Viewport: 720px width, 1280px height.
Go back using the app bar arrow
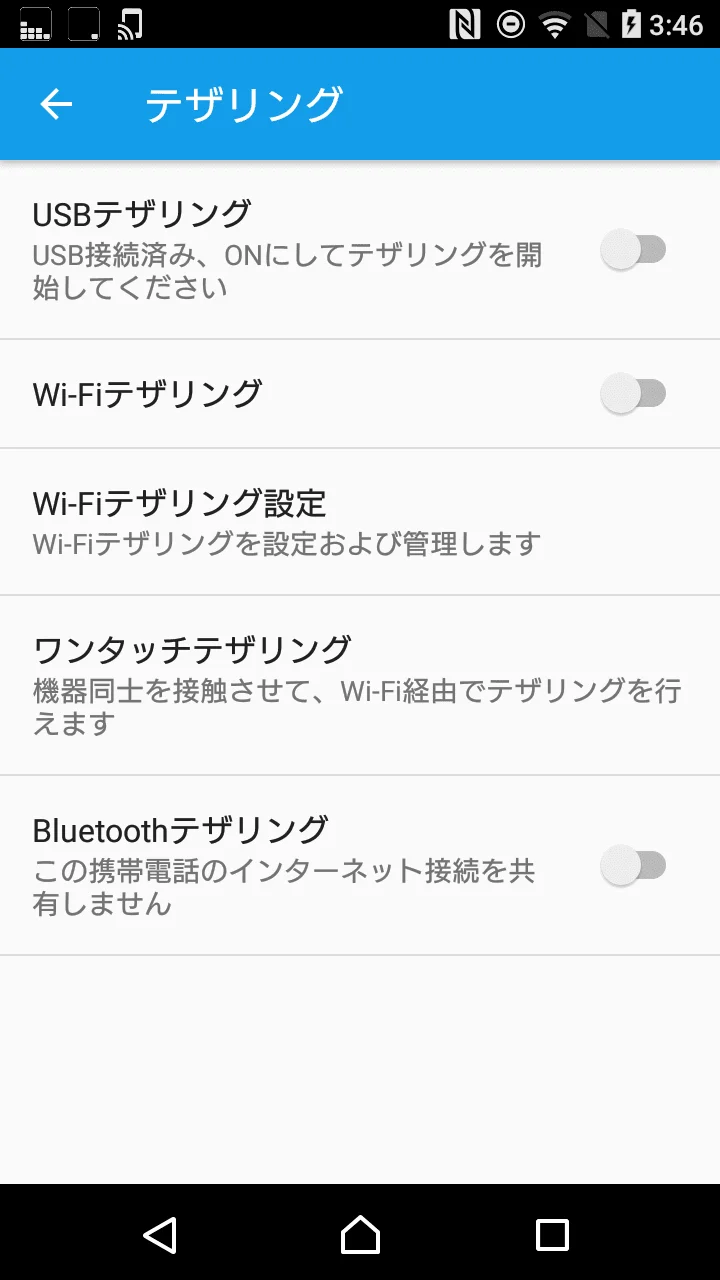pos(56,104)
